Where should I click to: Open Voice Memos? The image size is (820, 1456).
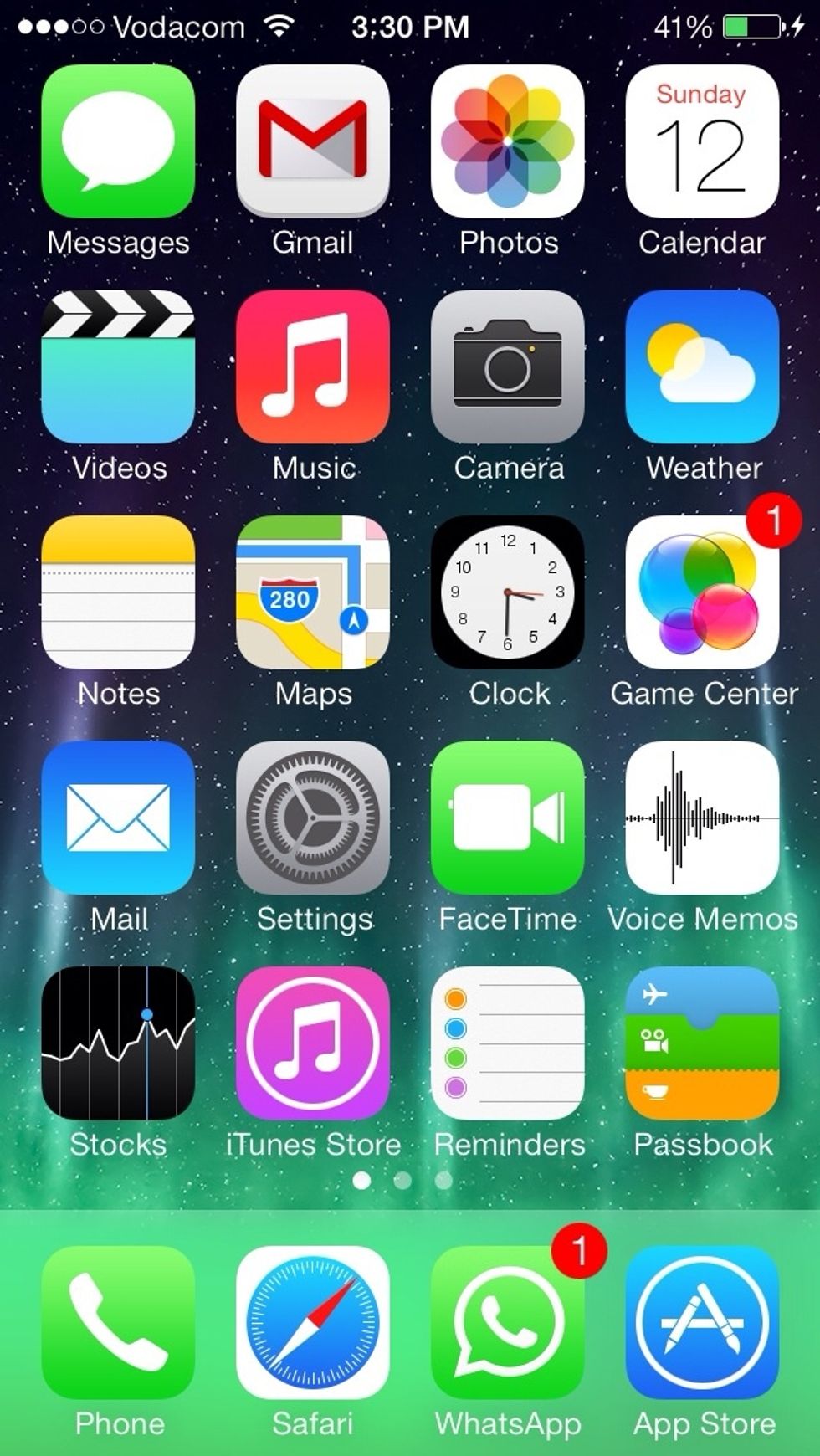pos(702,818)
